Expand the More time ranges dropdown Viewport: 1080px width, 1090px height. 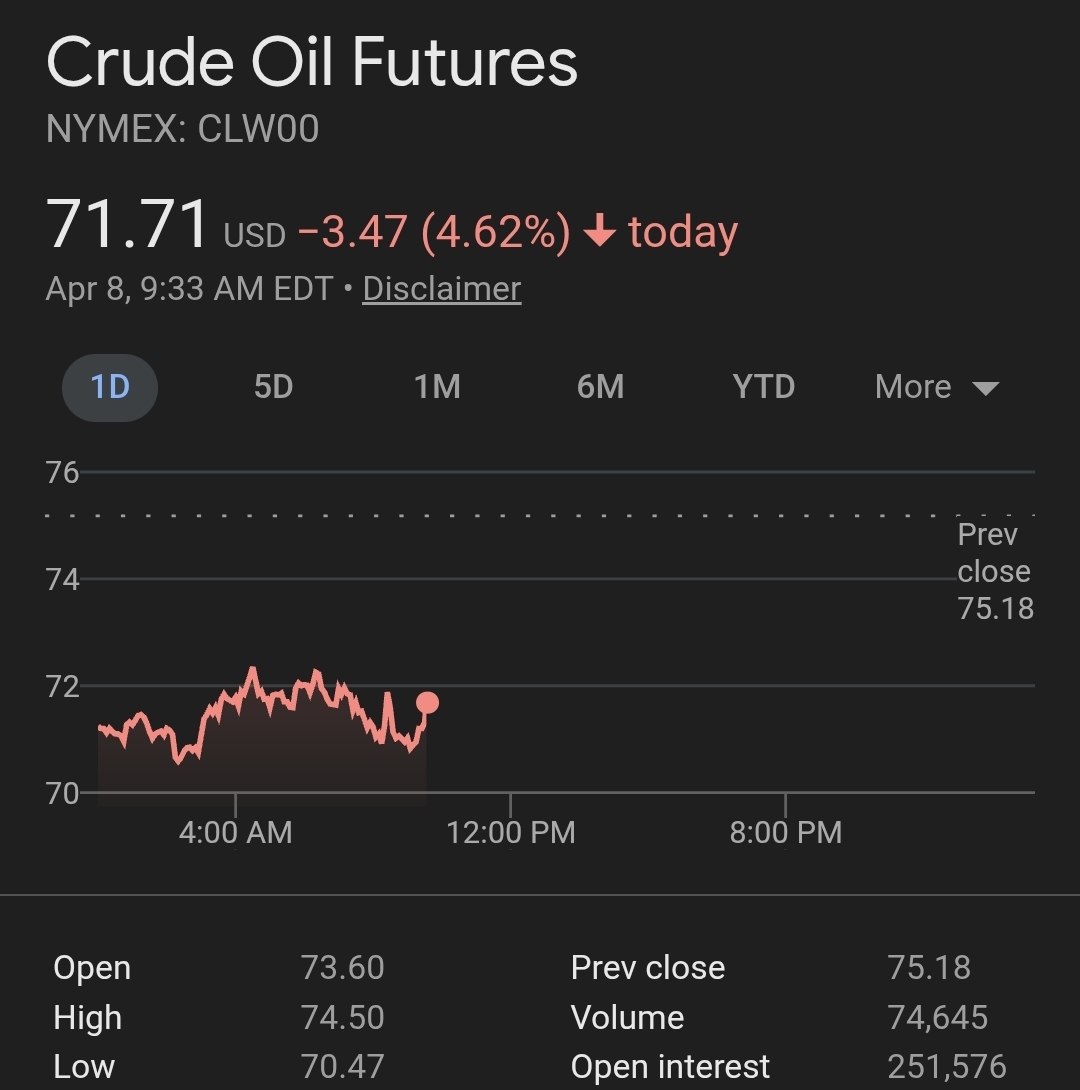point(936,387)
